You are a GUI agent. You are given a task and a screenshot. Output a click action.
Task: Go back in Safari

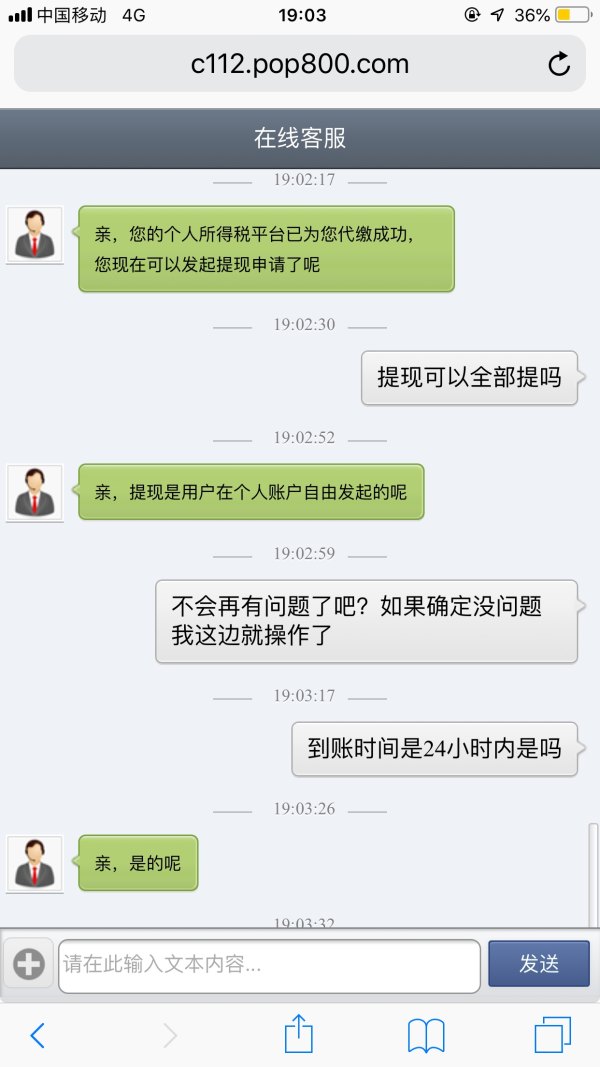[37, 1035]
